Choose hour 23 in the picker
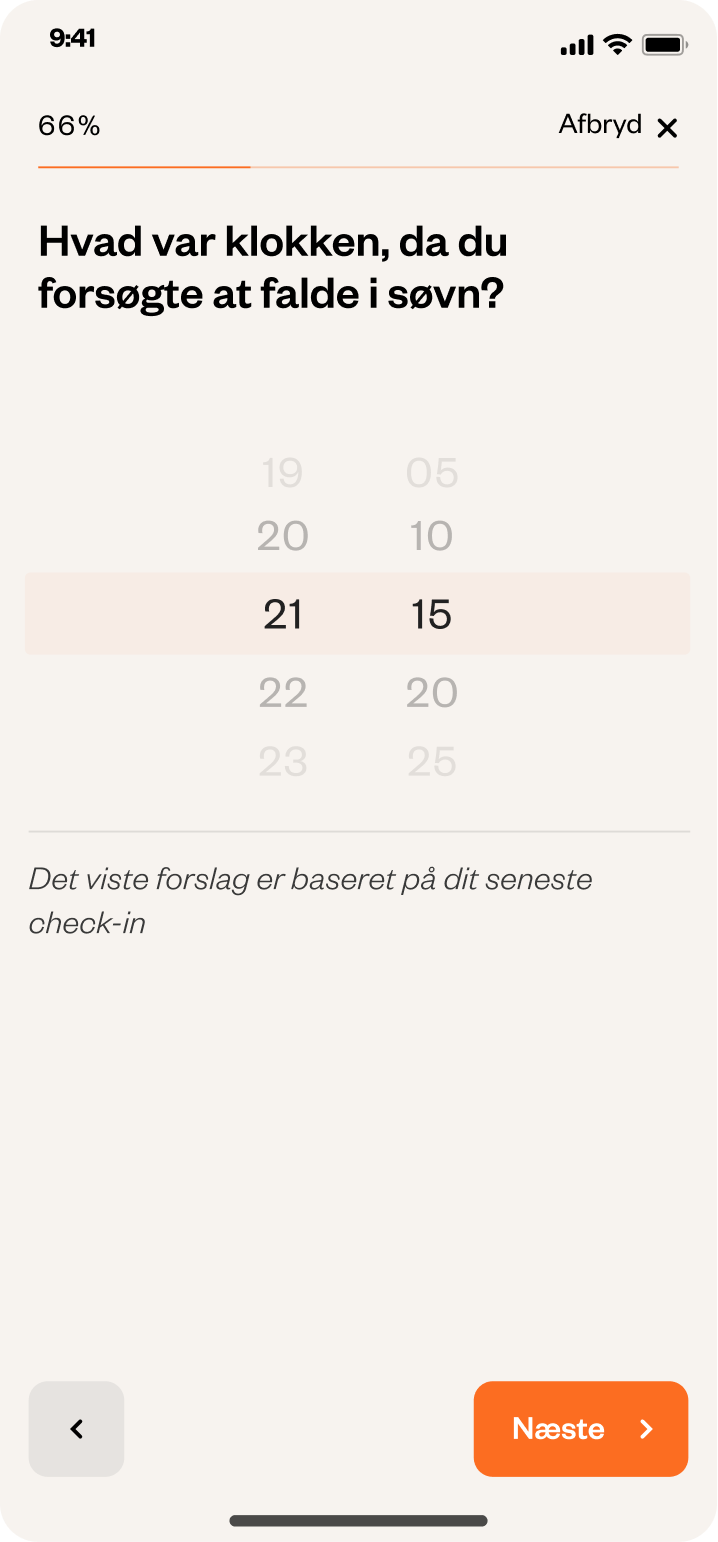The height and width of the screenshot is (1542, 718). (283, 763)
